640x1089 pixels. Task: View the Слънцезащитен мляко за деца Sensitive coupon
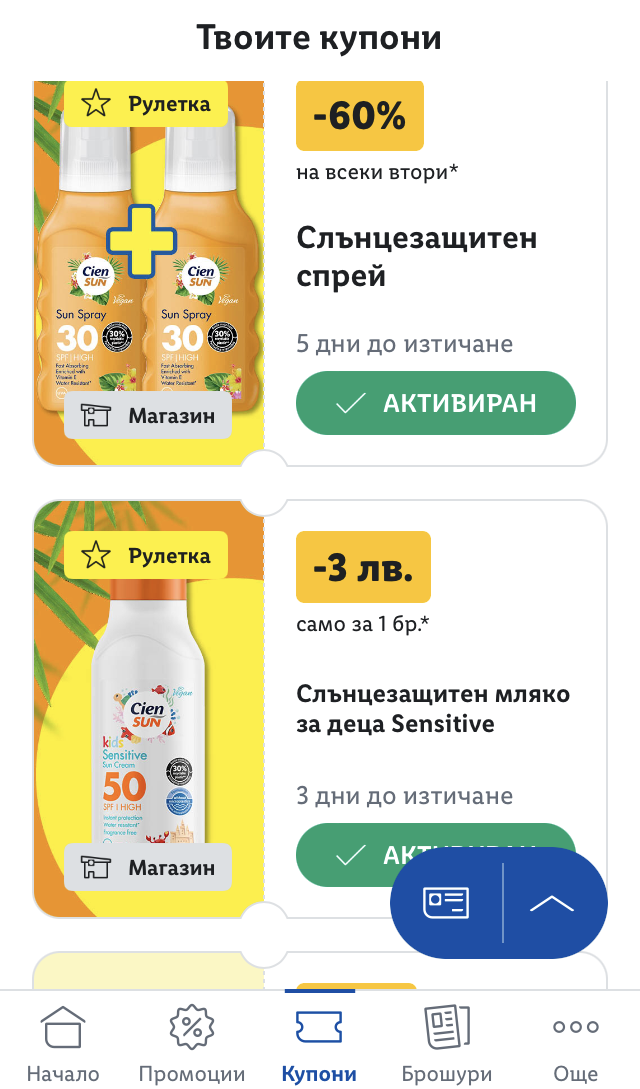(433, 708)
